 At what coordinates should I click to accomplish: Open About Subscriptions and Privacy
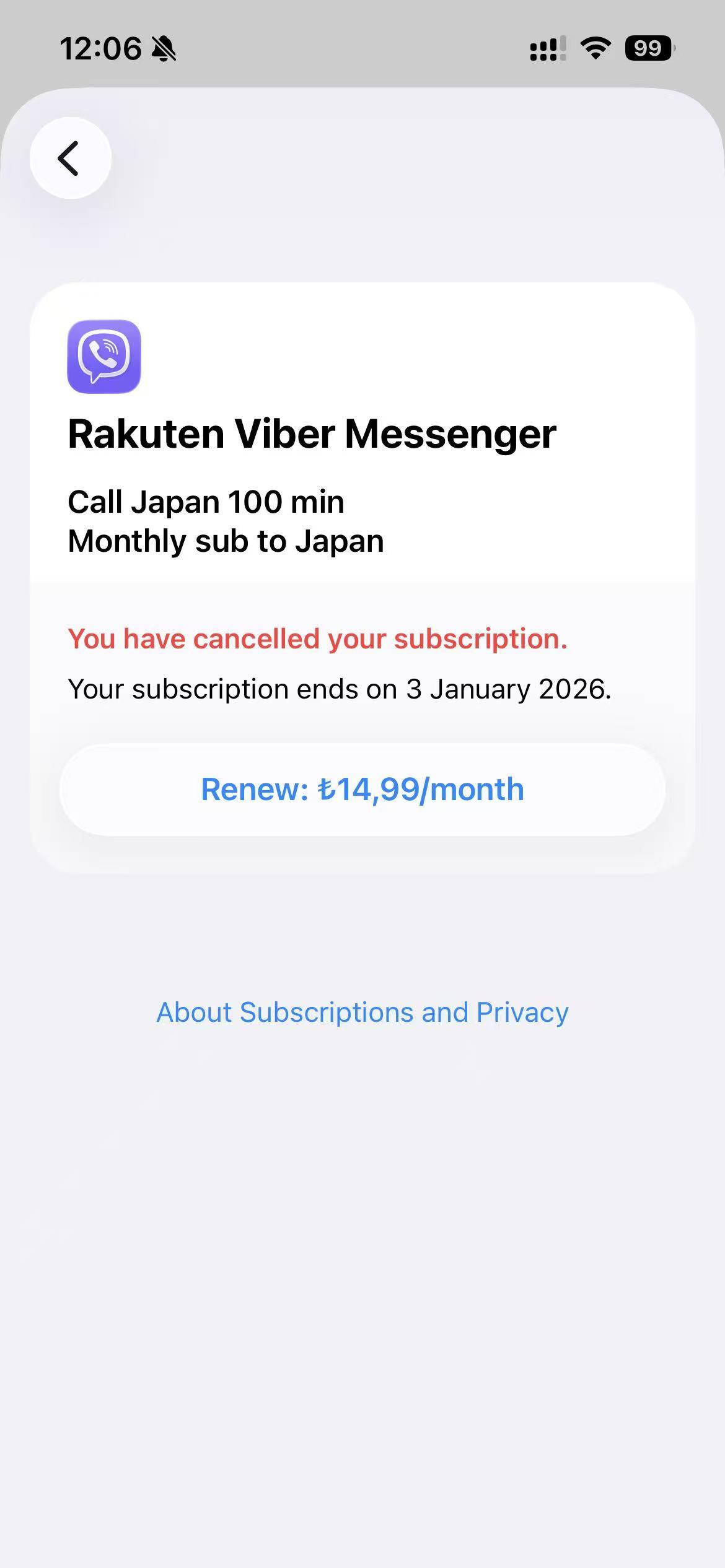pyautogui.click(x=362, y=1013)
